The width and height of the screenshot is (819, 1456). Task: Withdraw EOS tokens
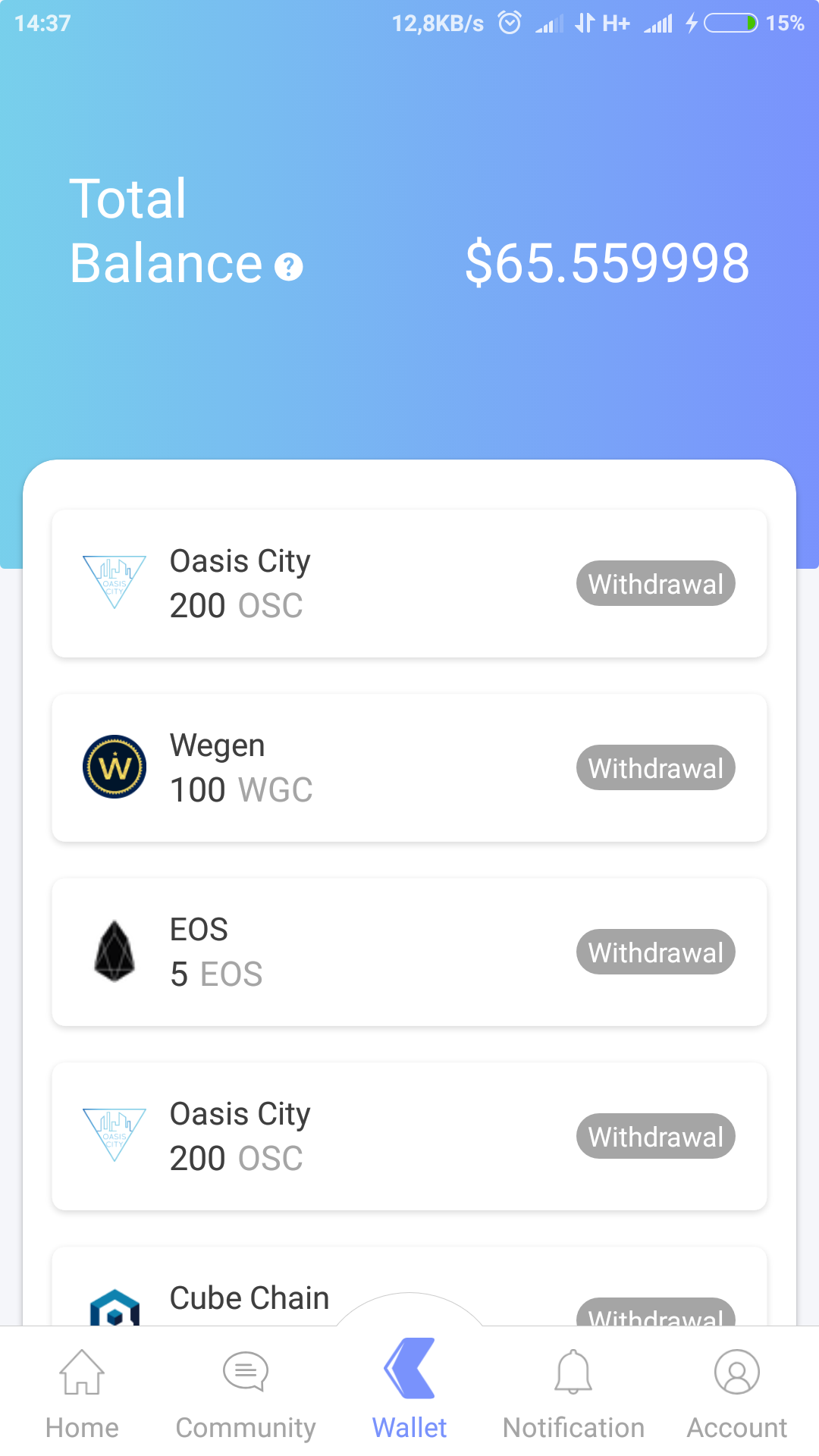coord(655,952)
